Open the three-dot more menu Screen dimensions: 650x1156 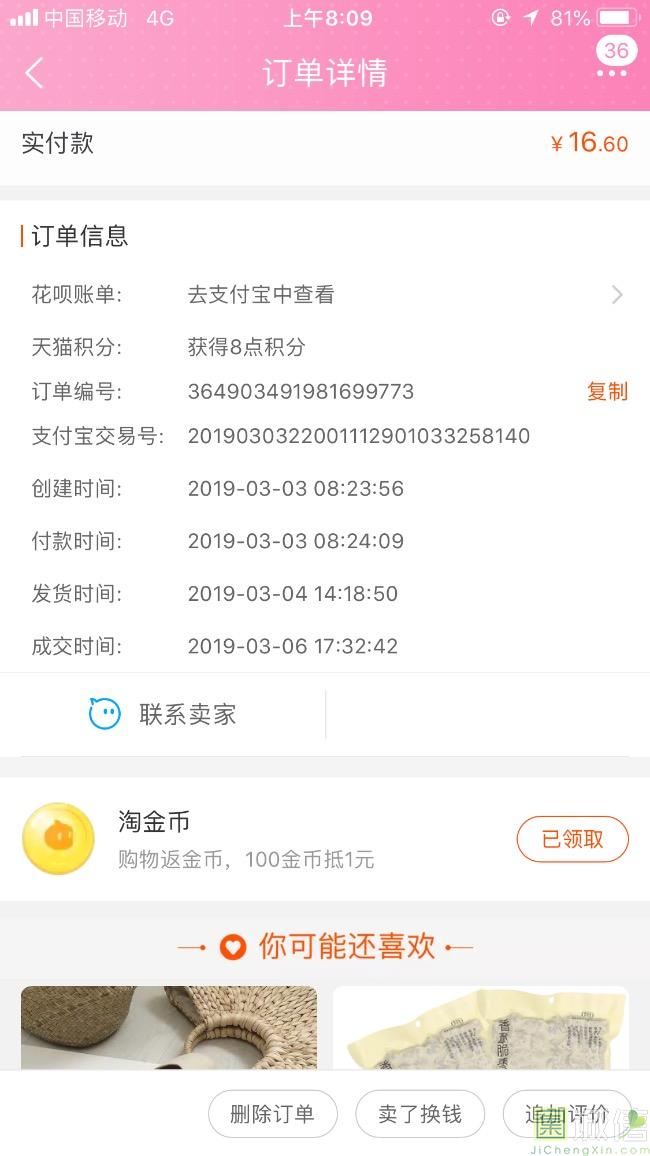611,73
